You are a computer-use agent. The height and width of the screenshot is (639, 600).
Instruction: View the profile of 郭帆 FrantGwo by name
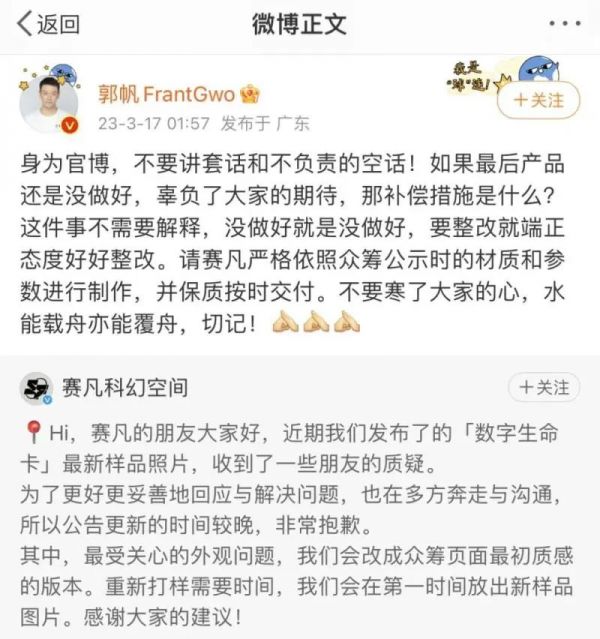pos(166,94)
